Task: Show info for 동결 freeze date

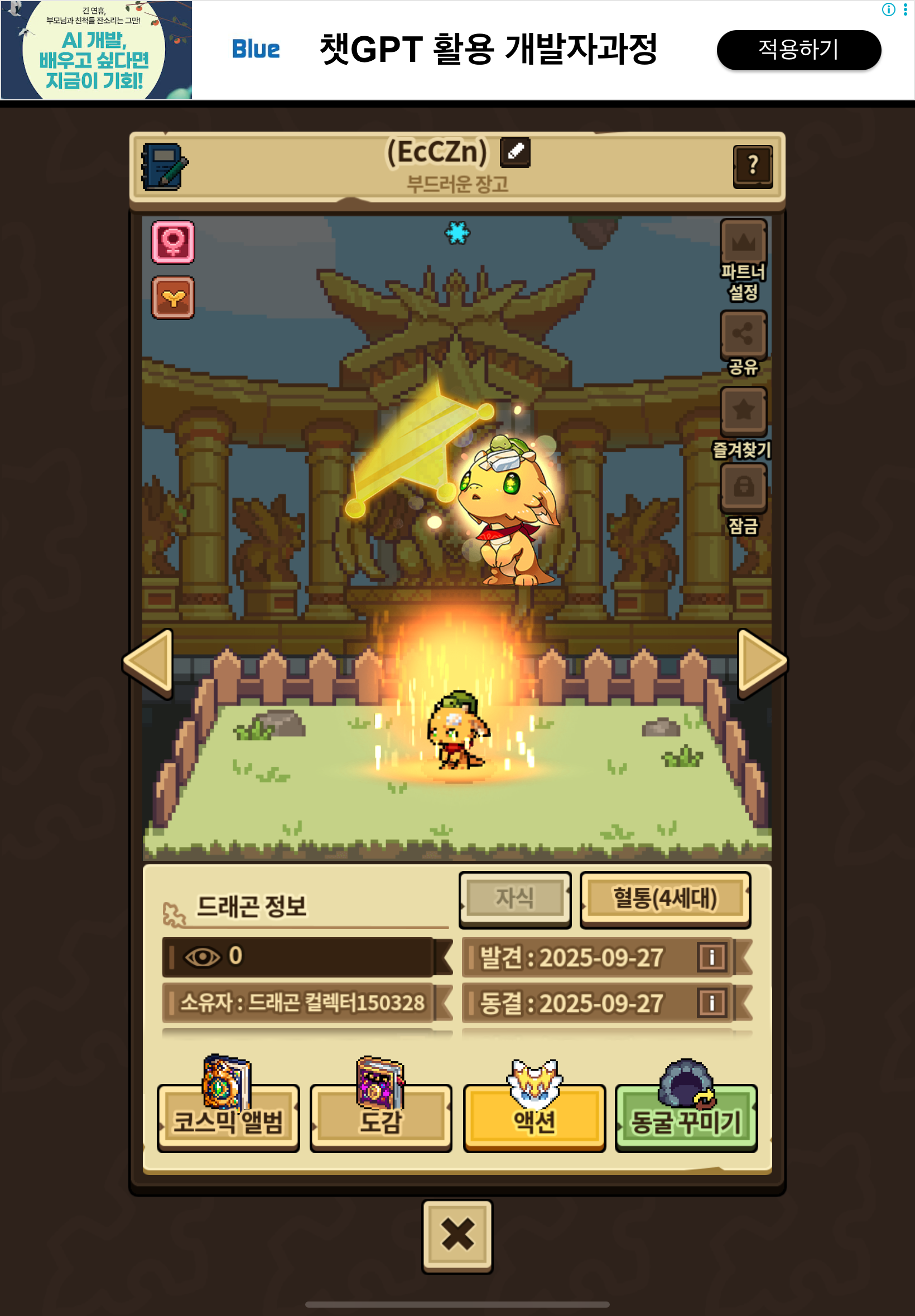Action: (711, 1003)
